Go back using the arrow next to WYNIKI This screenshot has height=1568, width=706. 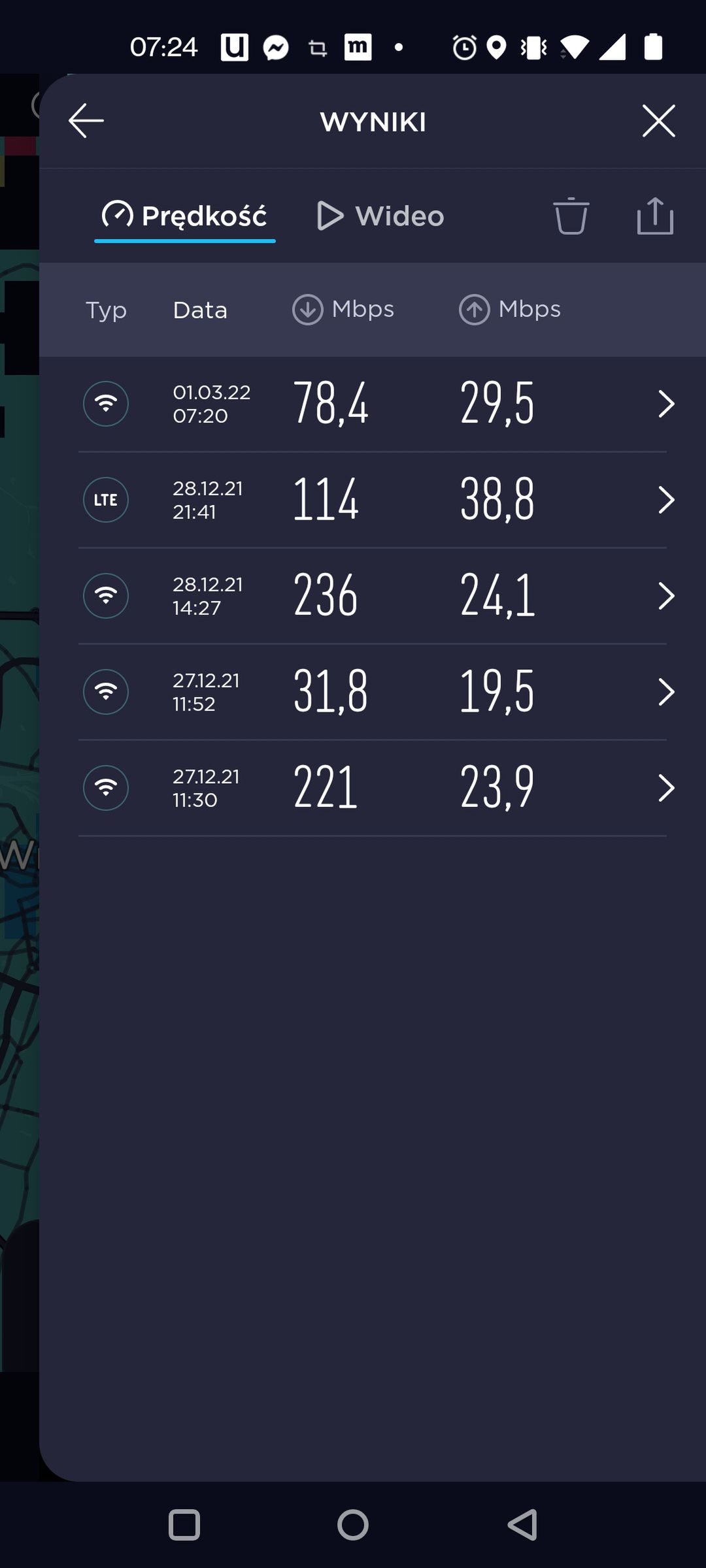(86, 121)
